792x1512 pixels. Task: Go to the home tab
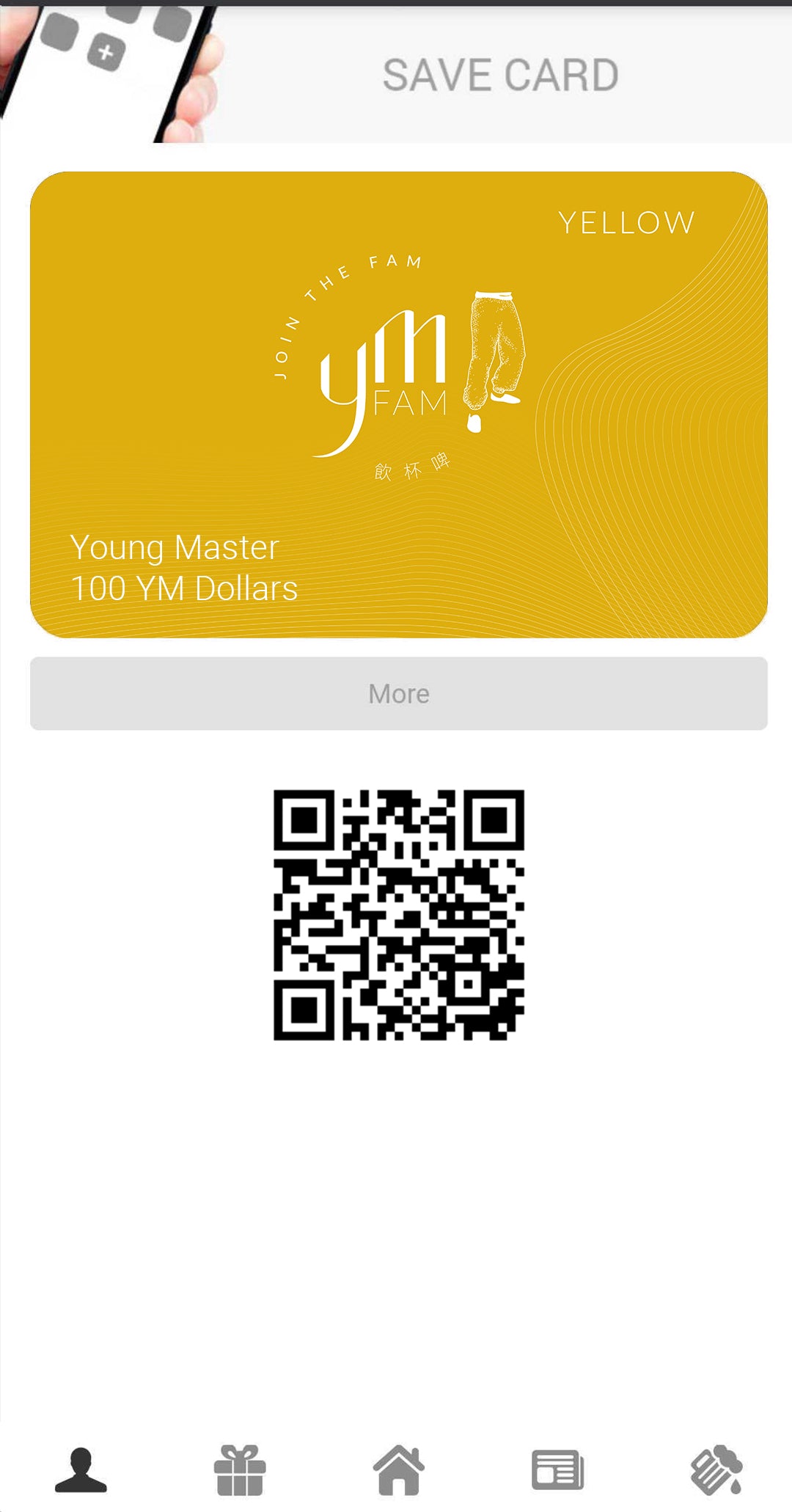[398, 1469]
